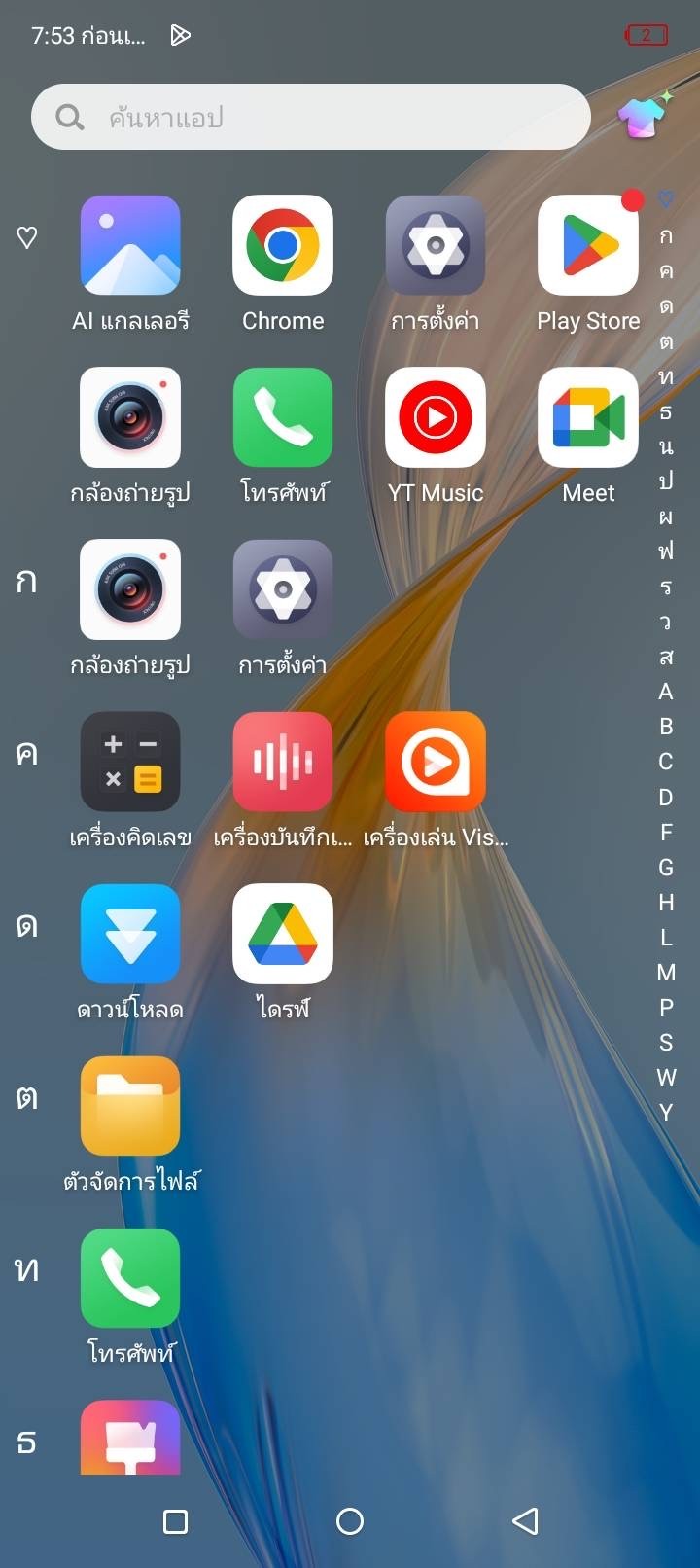The image size is (700, 1568).
Task: Open โทรศัพท์ listed under the ท section
Action: click(130, 1279)
